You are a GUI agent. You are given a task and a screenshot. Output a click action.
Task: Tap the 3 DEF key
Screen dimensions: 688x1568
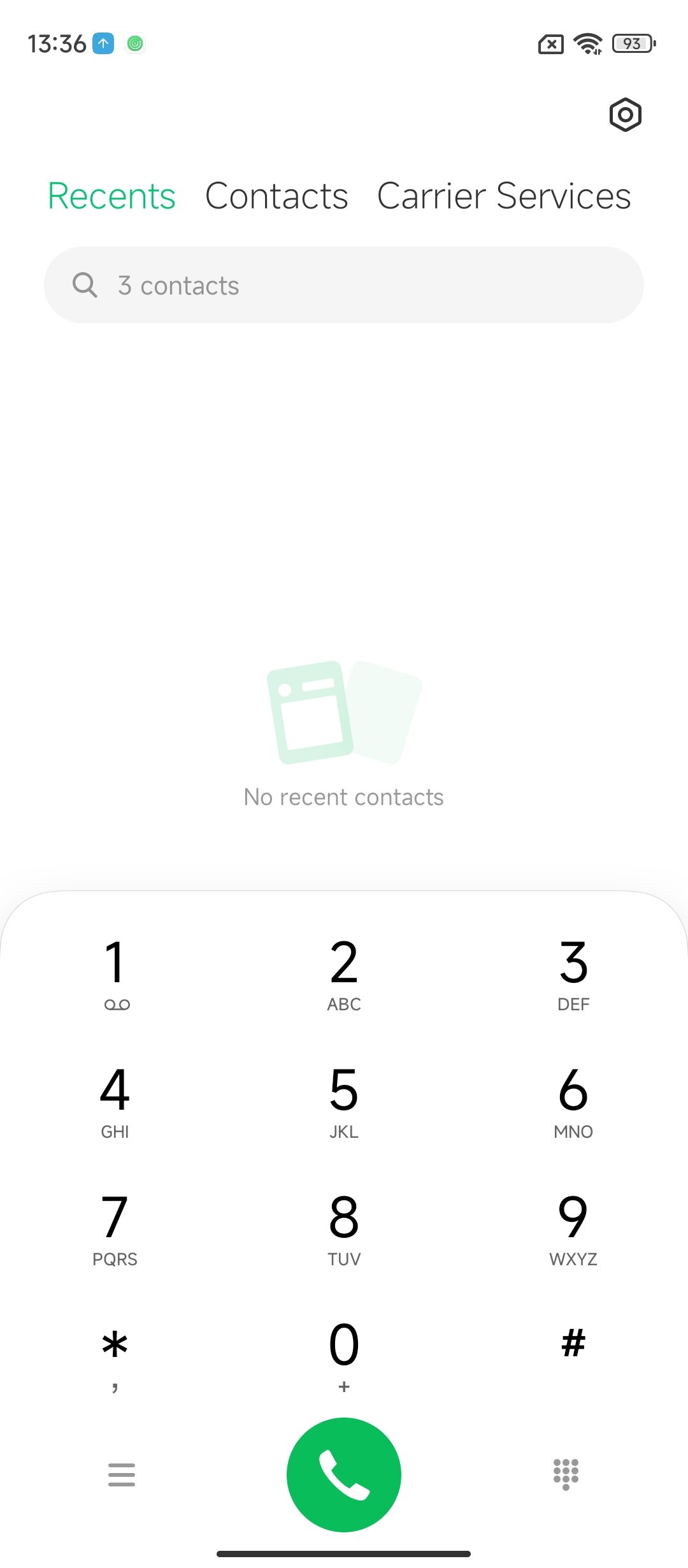pos(573,973)
